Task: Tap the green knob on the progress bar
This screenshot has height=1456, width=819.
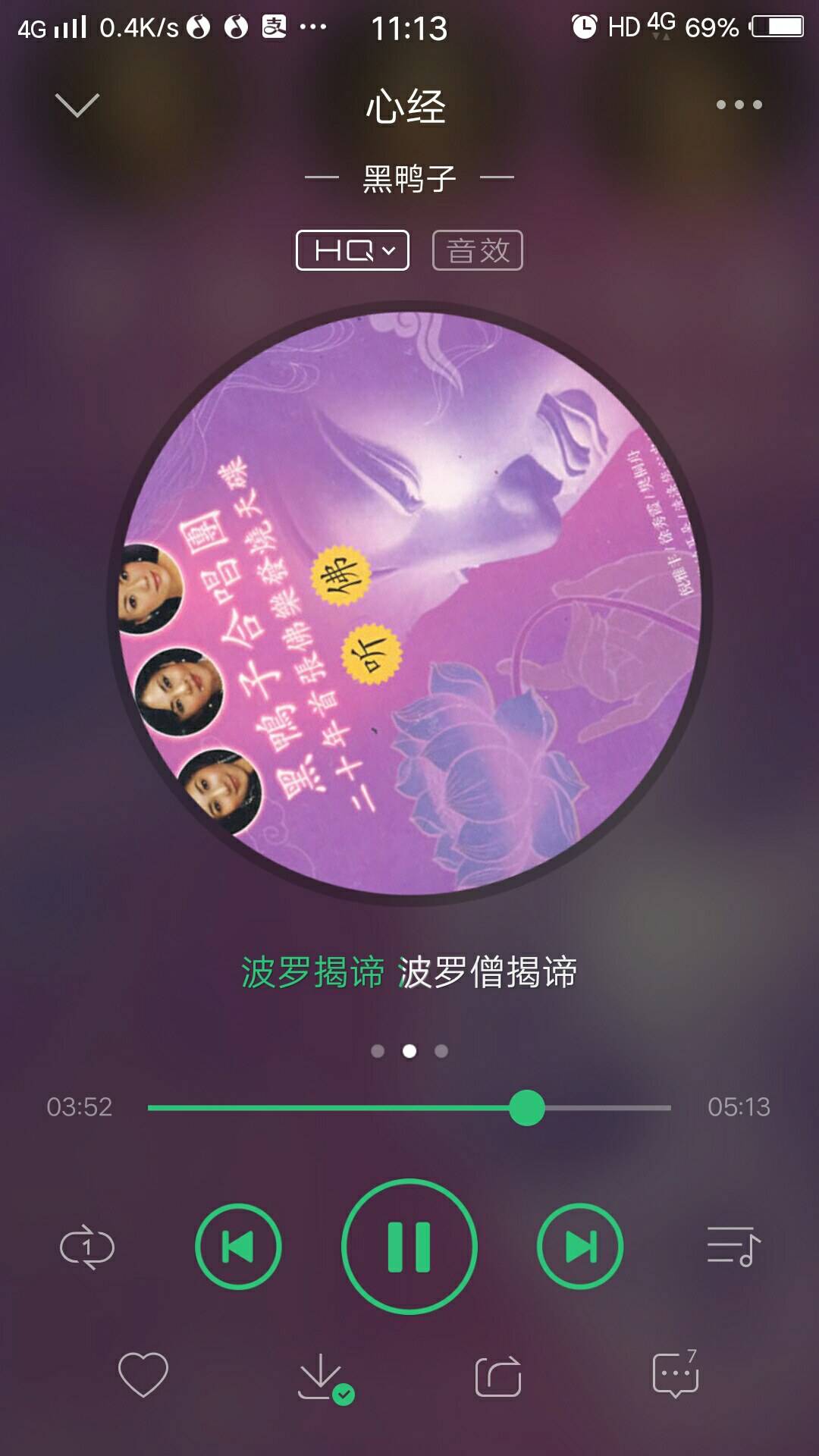Action: click(x=527, y=1108)
